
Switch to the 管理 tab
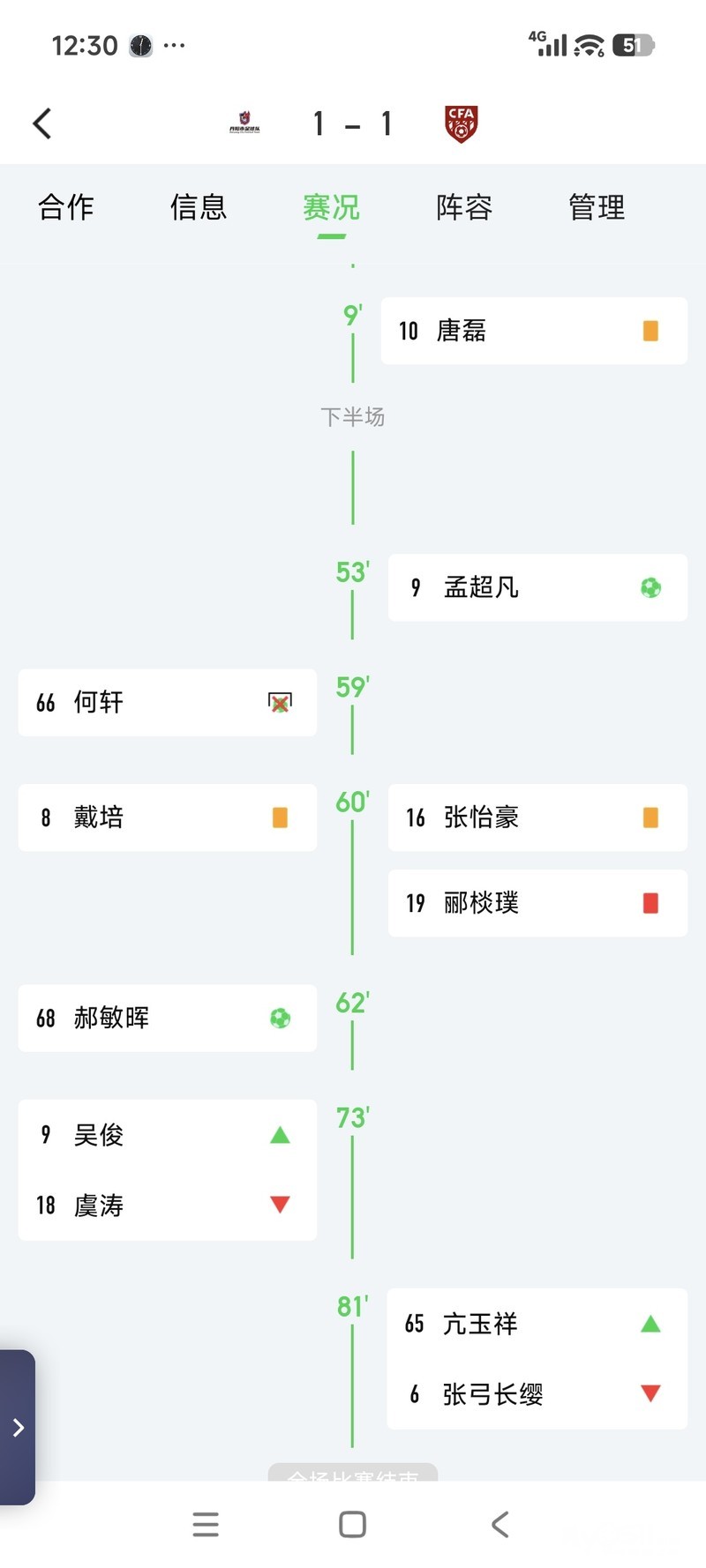click(597, 207)
